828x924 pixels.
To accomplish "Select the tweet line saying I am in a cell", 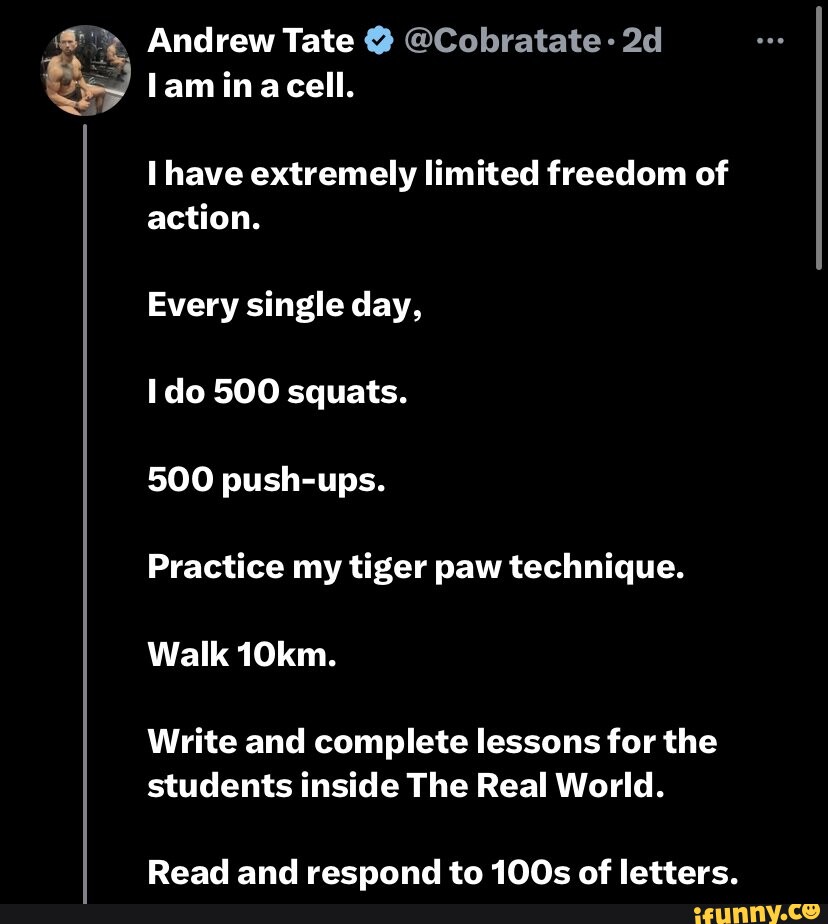I will (x=250, y=85).
